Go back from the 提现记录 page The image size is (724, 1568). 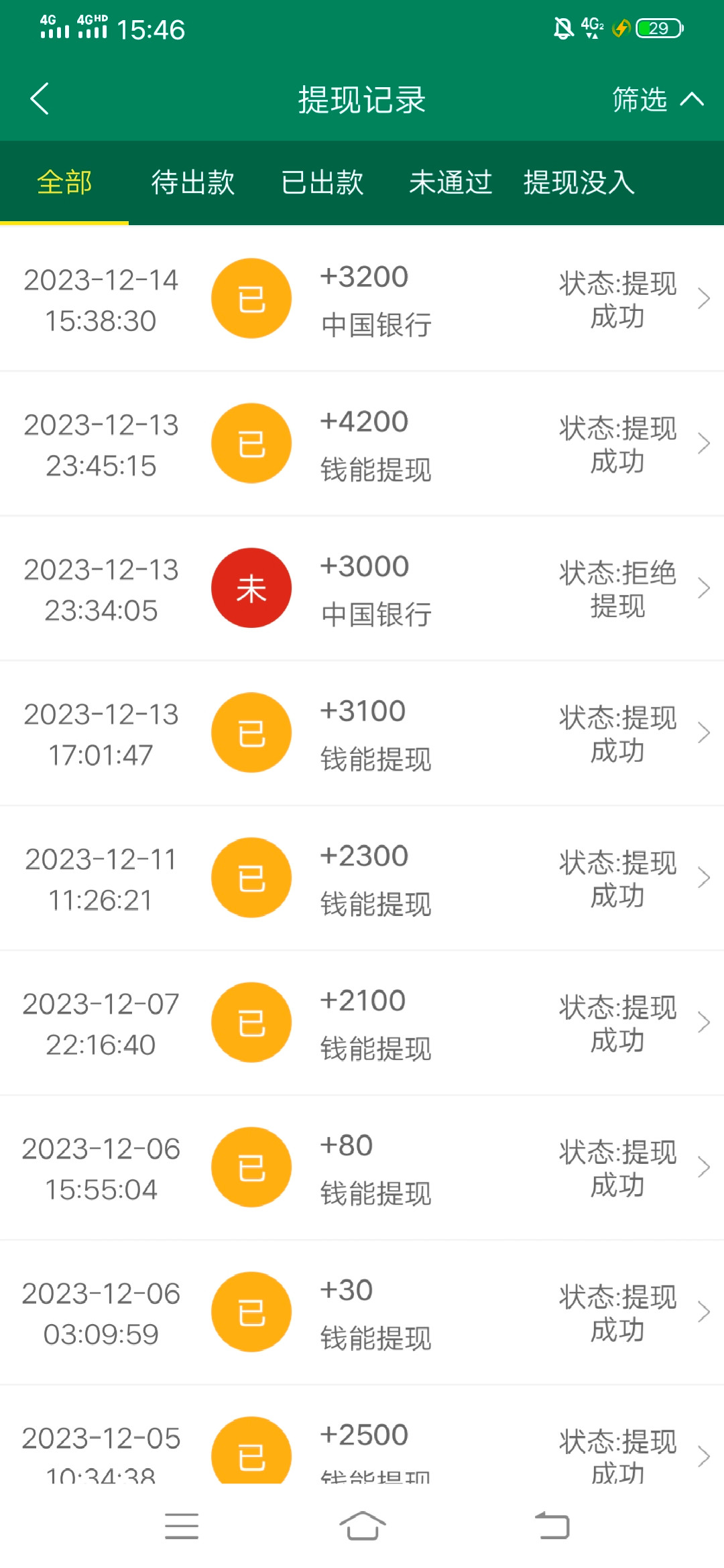(x=40, y=99)
